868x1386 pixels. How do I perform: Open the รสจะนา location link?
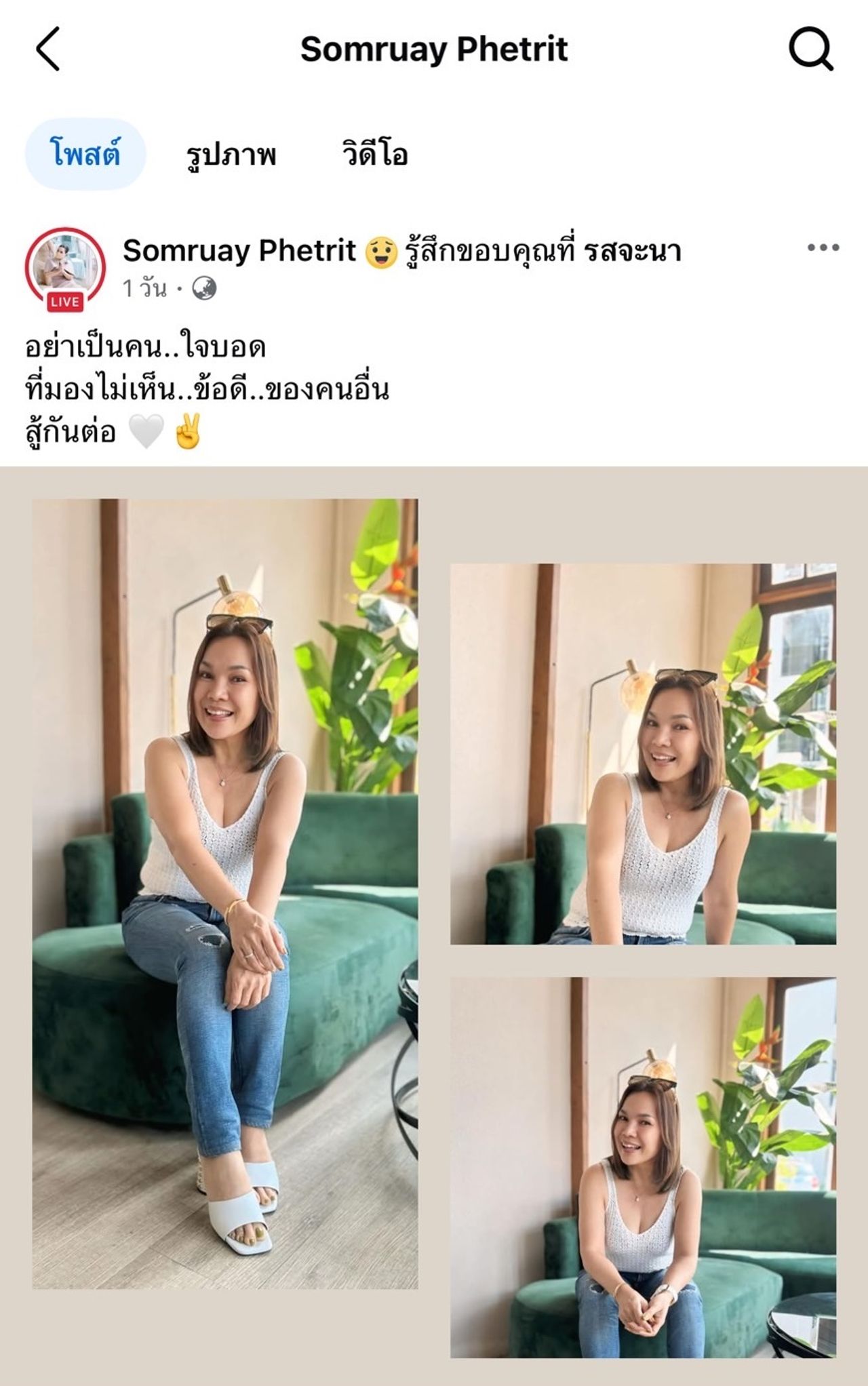tap(632, 251)
